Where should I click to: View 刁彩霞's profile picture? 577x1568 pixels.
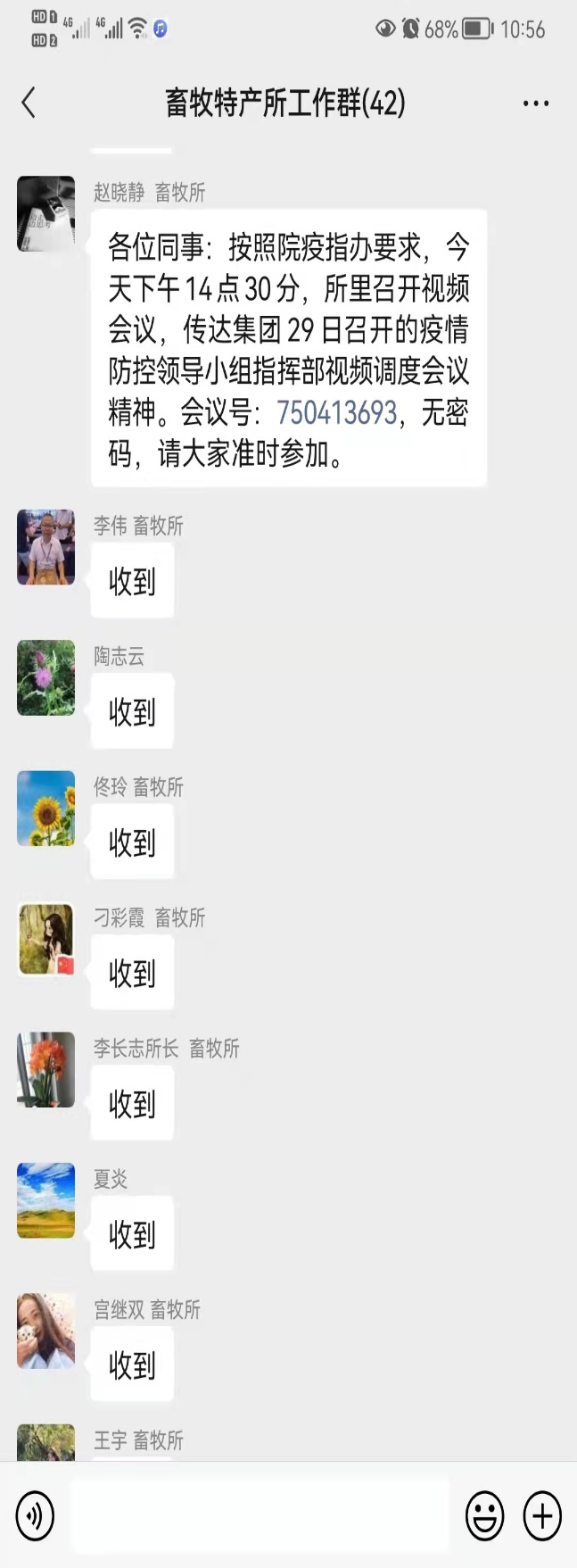[x=45, y=939]
